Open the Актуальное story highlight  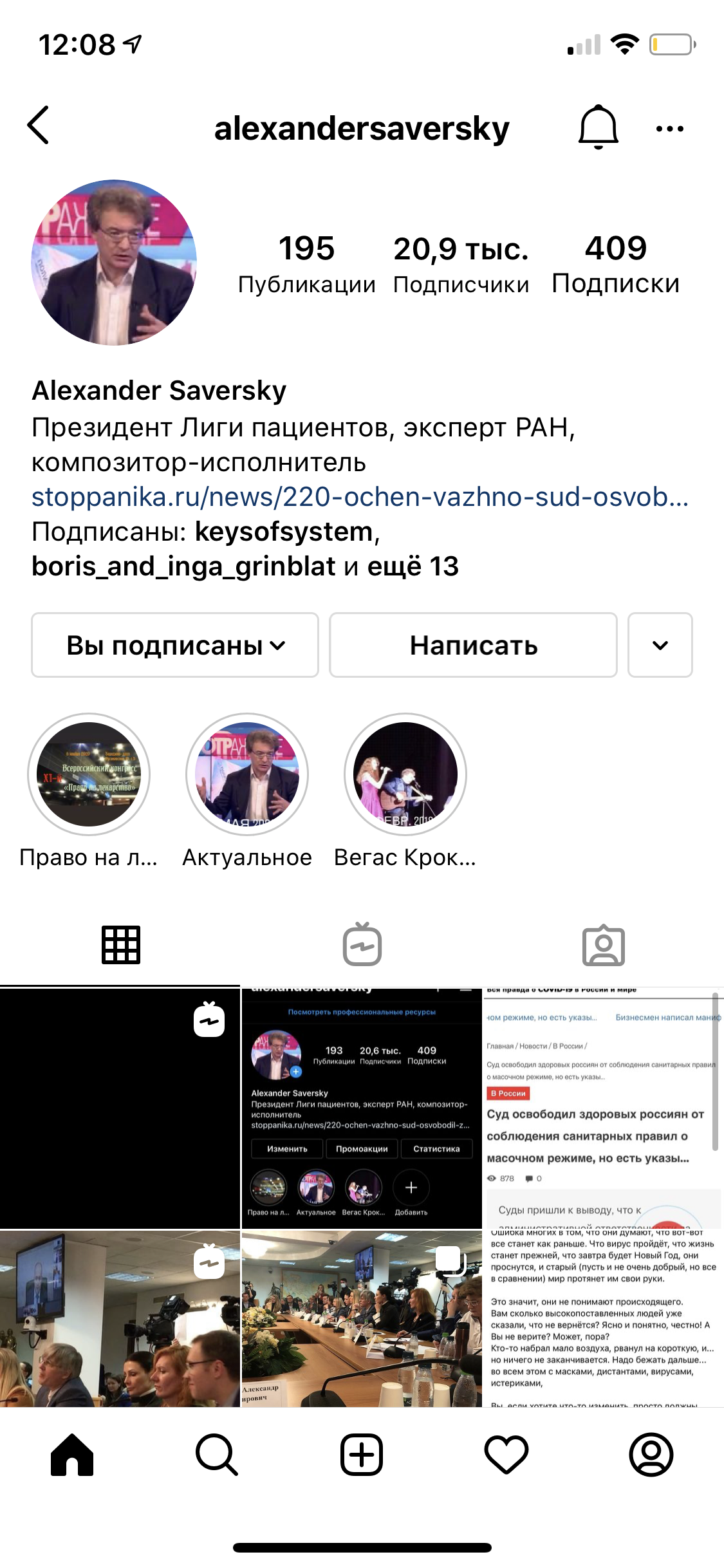[247, 774]
